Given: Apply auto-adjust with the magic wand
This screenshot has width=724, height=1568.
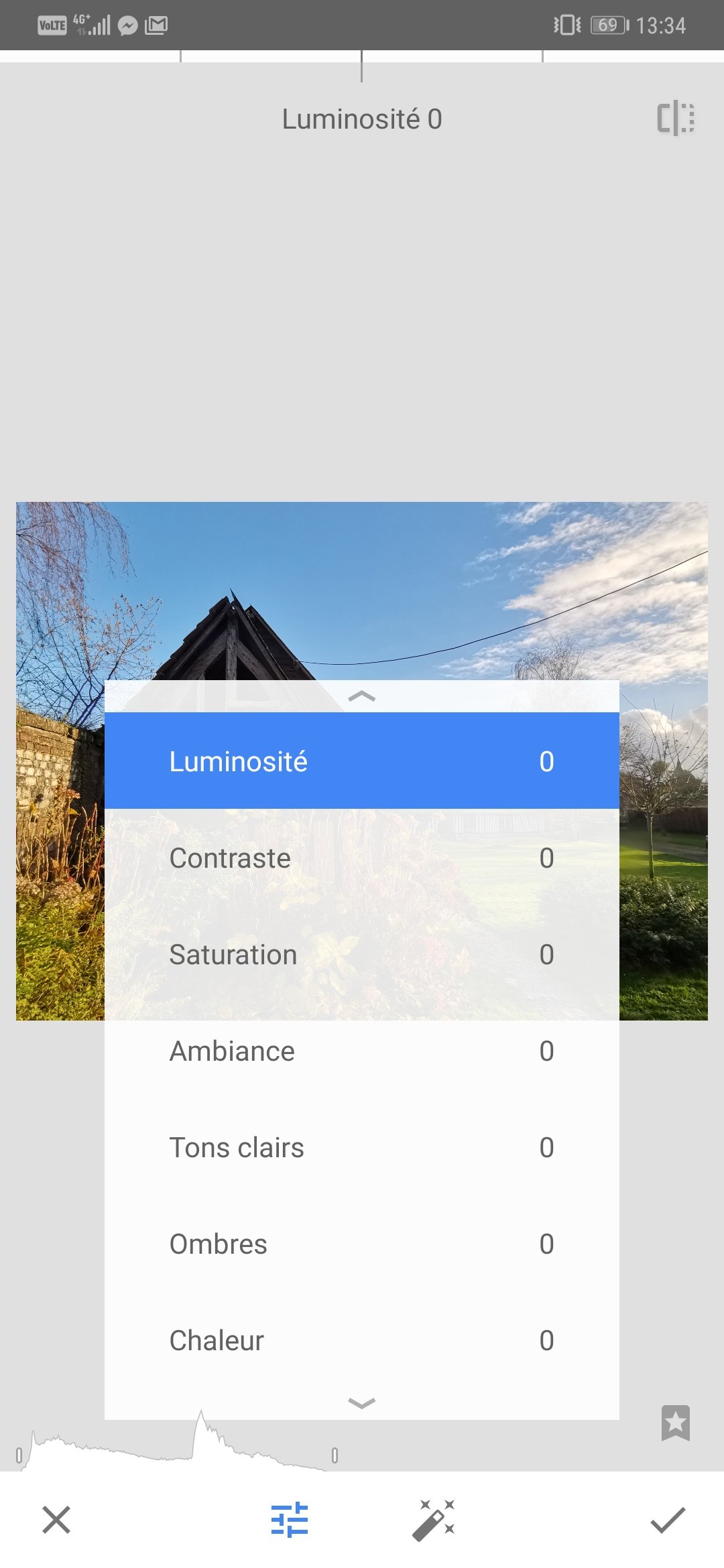Looking at the screenshot, I should pos(434,1520).
